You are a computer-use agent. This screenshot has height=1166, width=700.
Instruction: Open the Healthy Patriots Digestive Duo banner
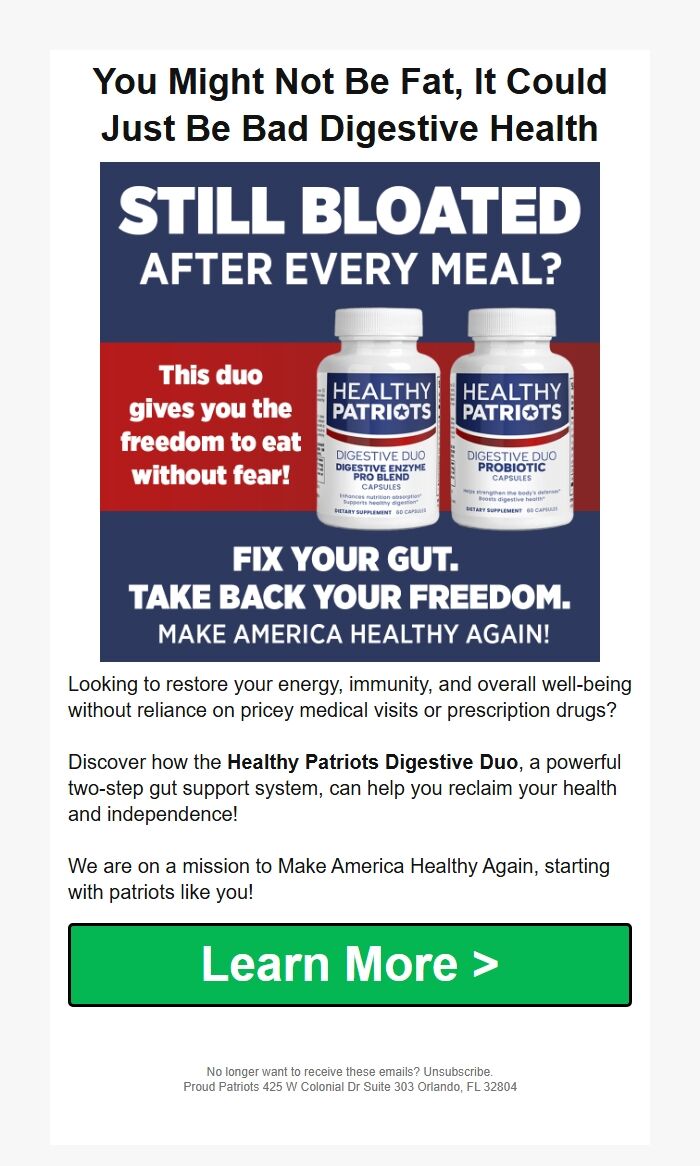[x=349, y=411]
